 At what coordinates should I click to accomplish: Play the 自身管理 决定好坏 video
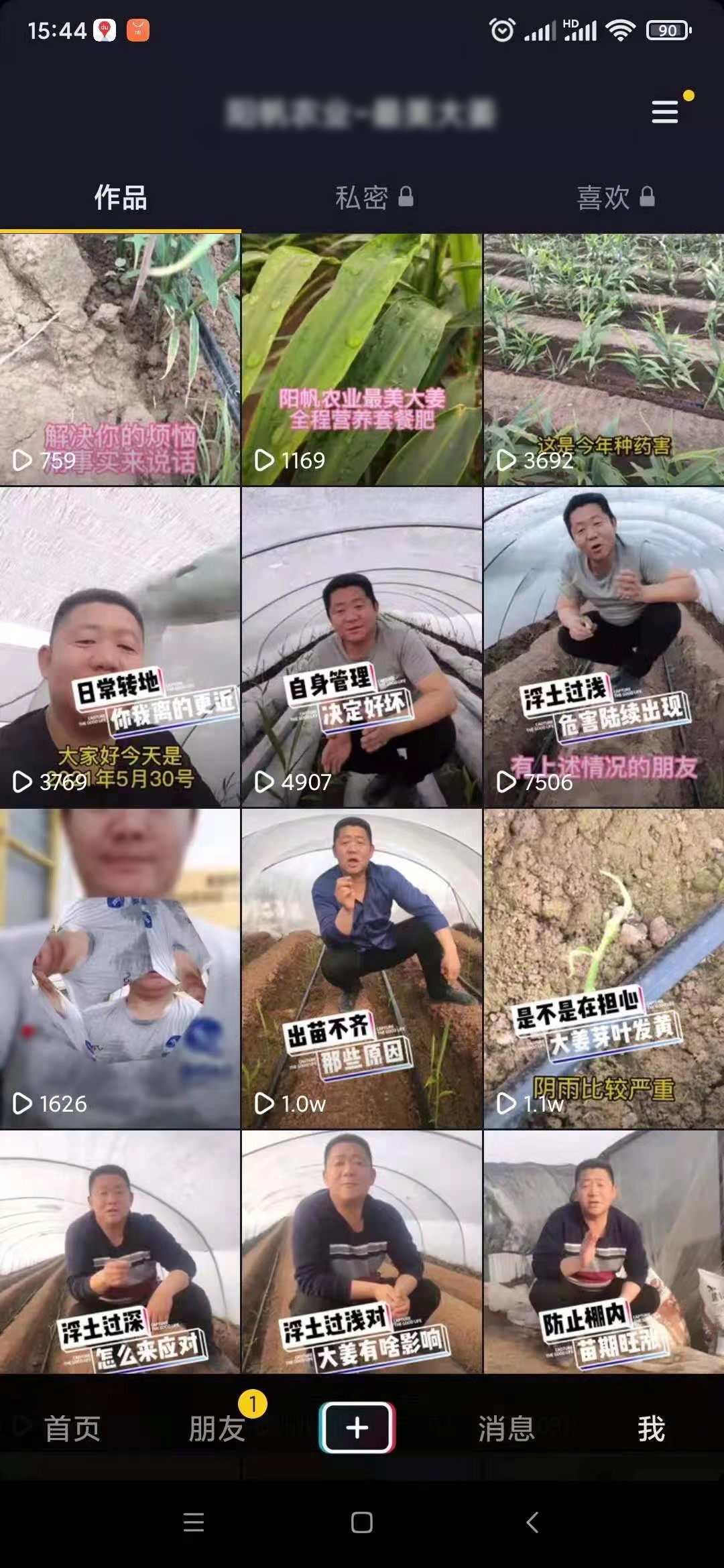click(362, 647)
